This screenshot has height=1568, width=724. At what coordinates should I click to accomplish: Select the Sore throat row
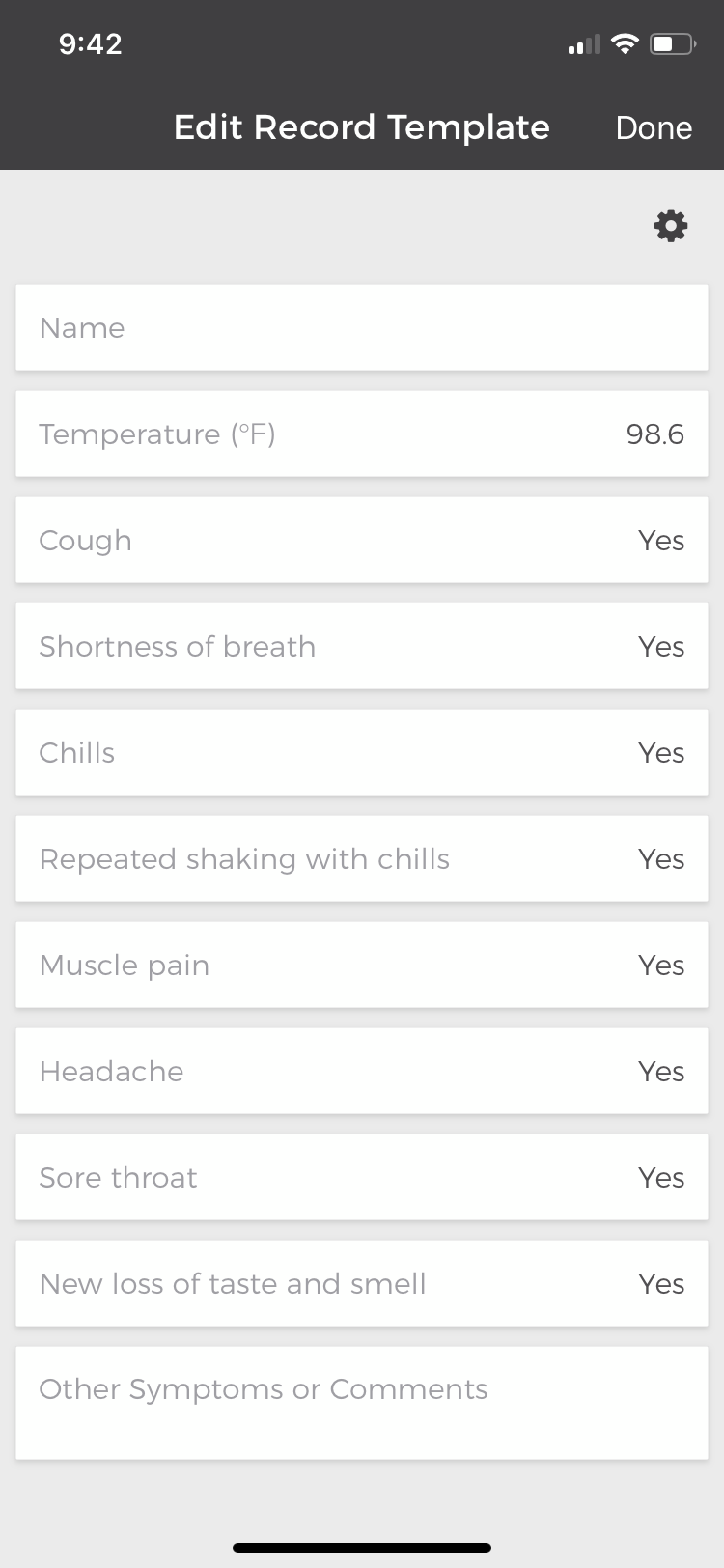pos(362,1177)
